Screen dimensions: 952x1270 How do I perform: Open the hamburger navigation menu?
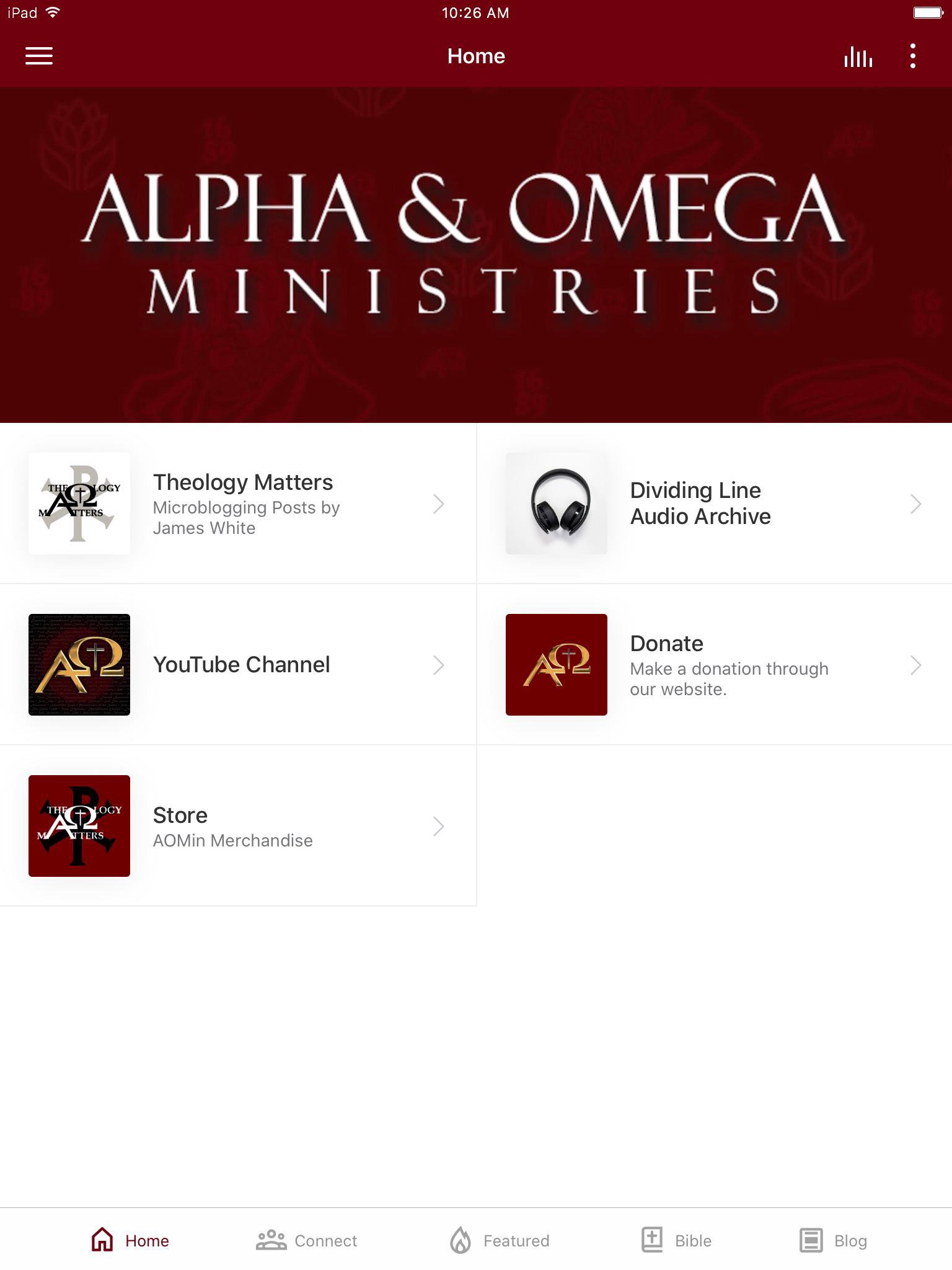point(38,56)
